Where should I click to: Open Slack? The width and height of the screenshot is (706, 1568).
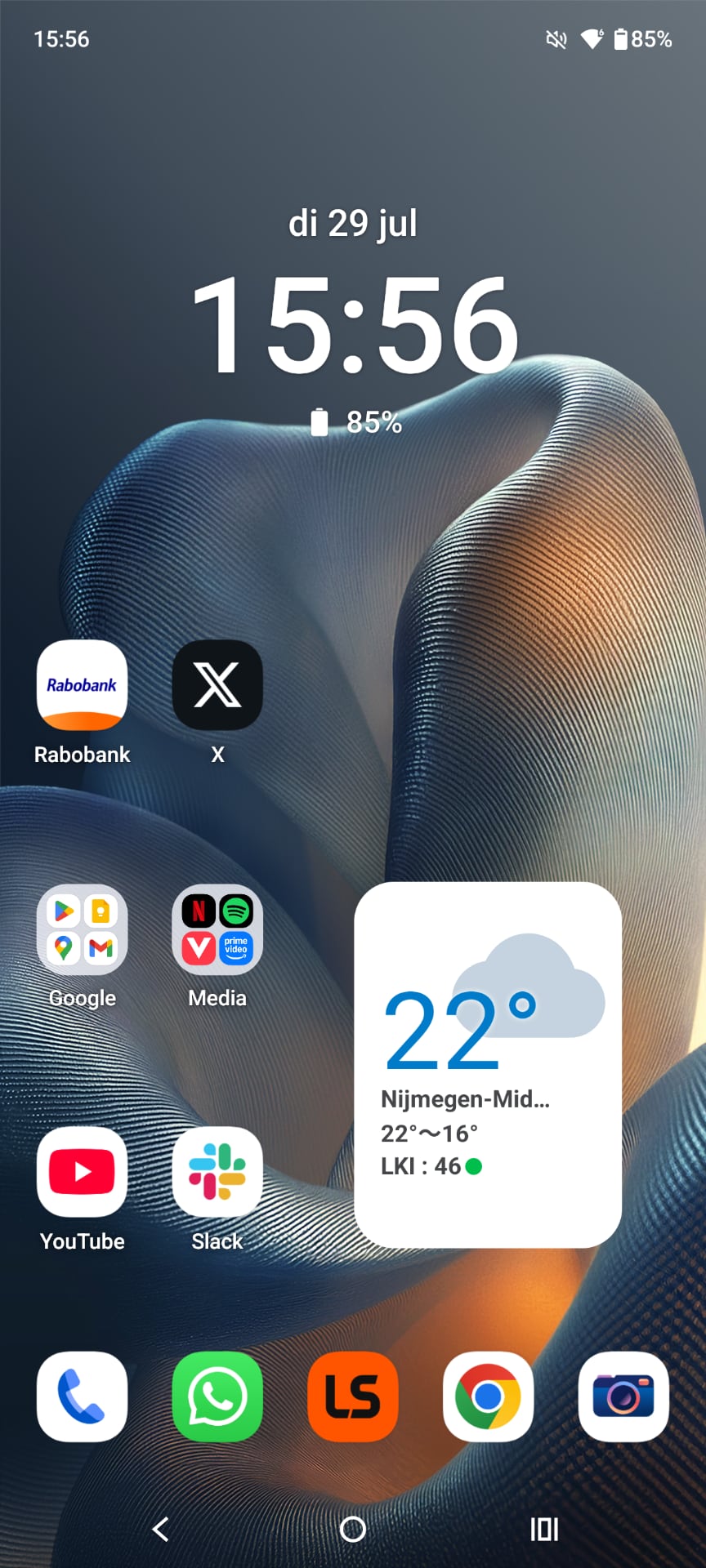click(x=217, y=1172)
